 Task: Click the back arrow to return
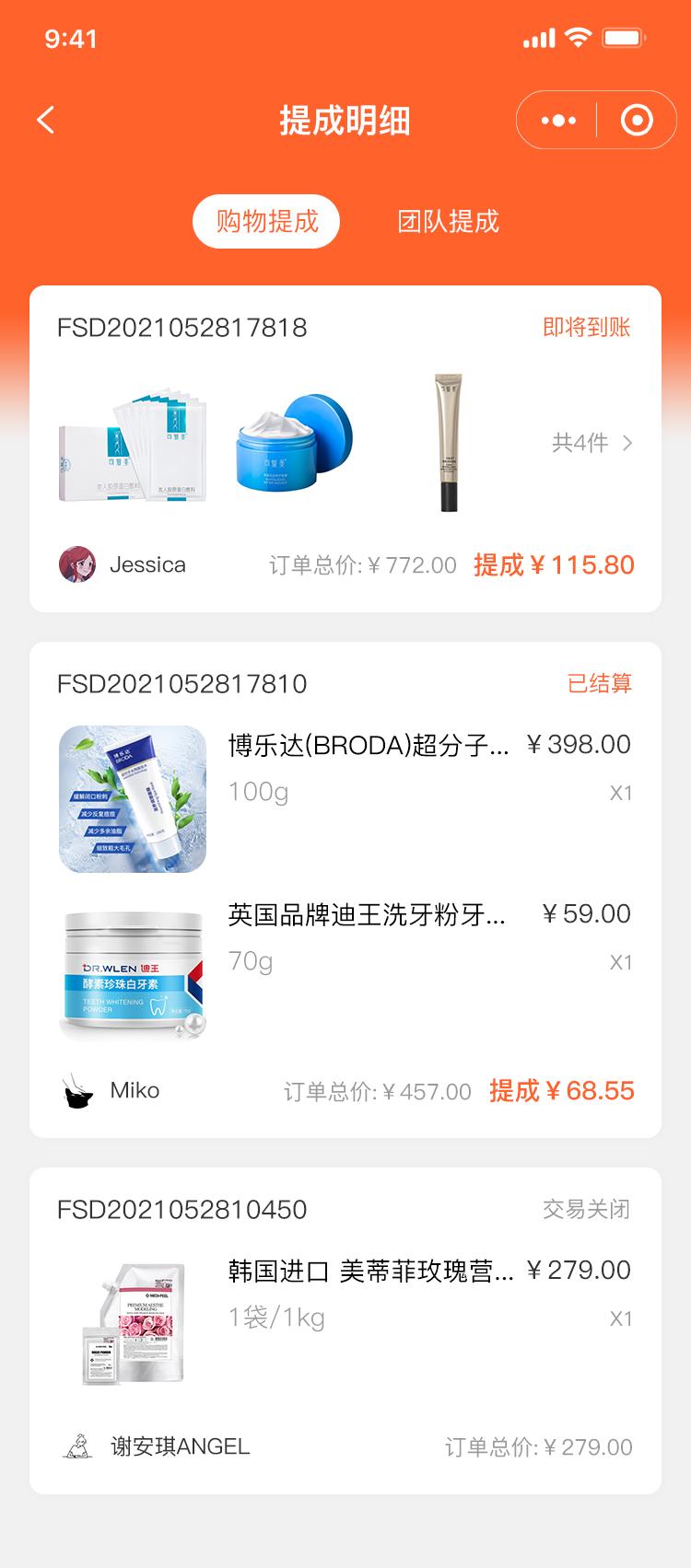[x=45, y=120]
